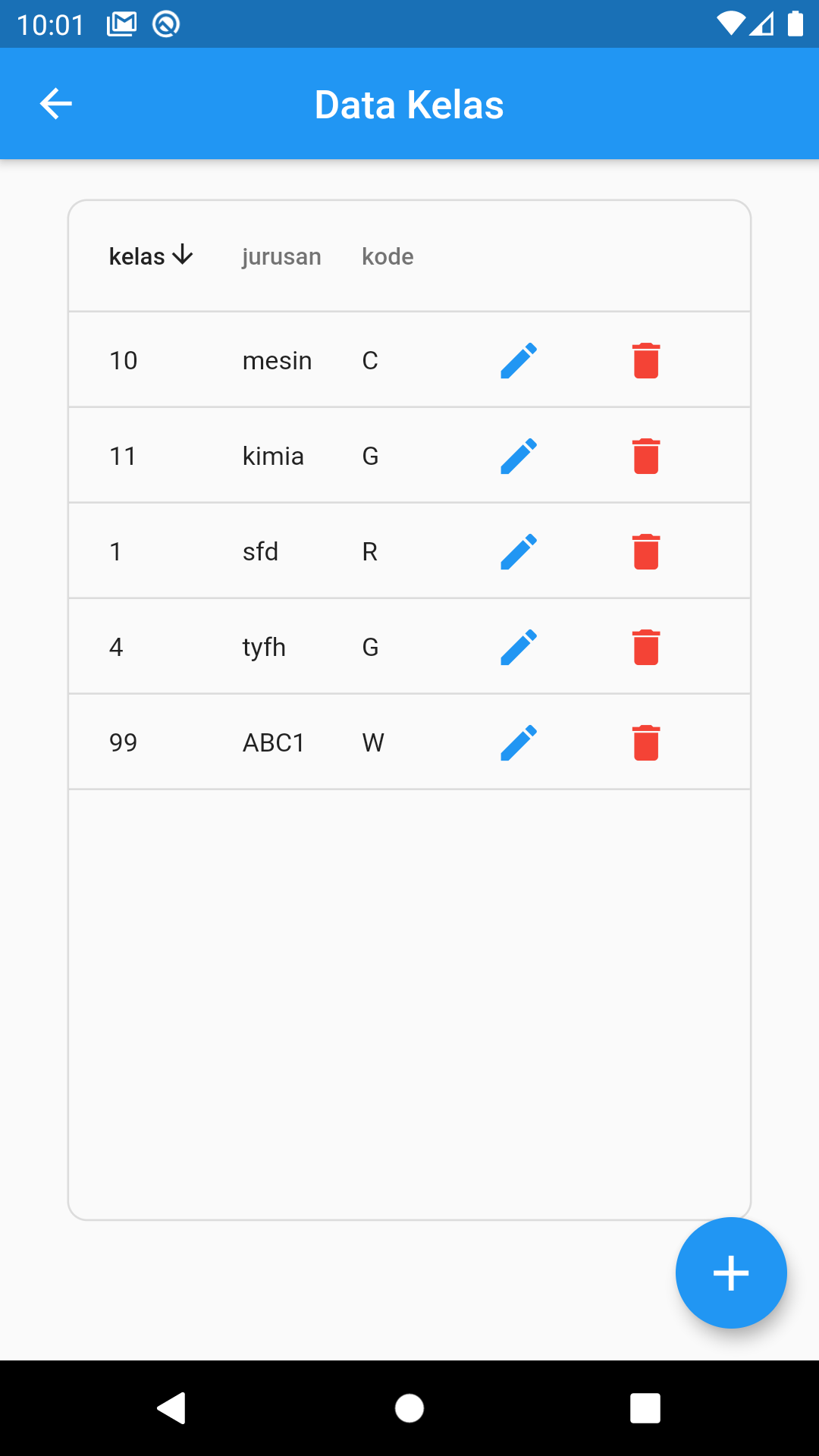
Task: Toggle sort order on the kelas column
Action: tap(149, 256)
